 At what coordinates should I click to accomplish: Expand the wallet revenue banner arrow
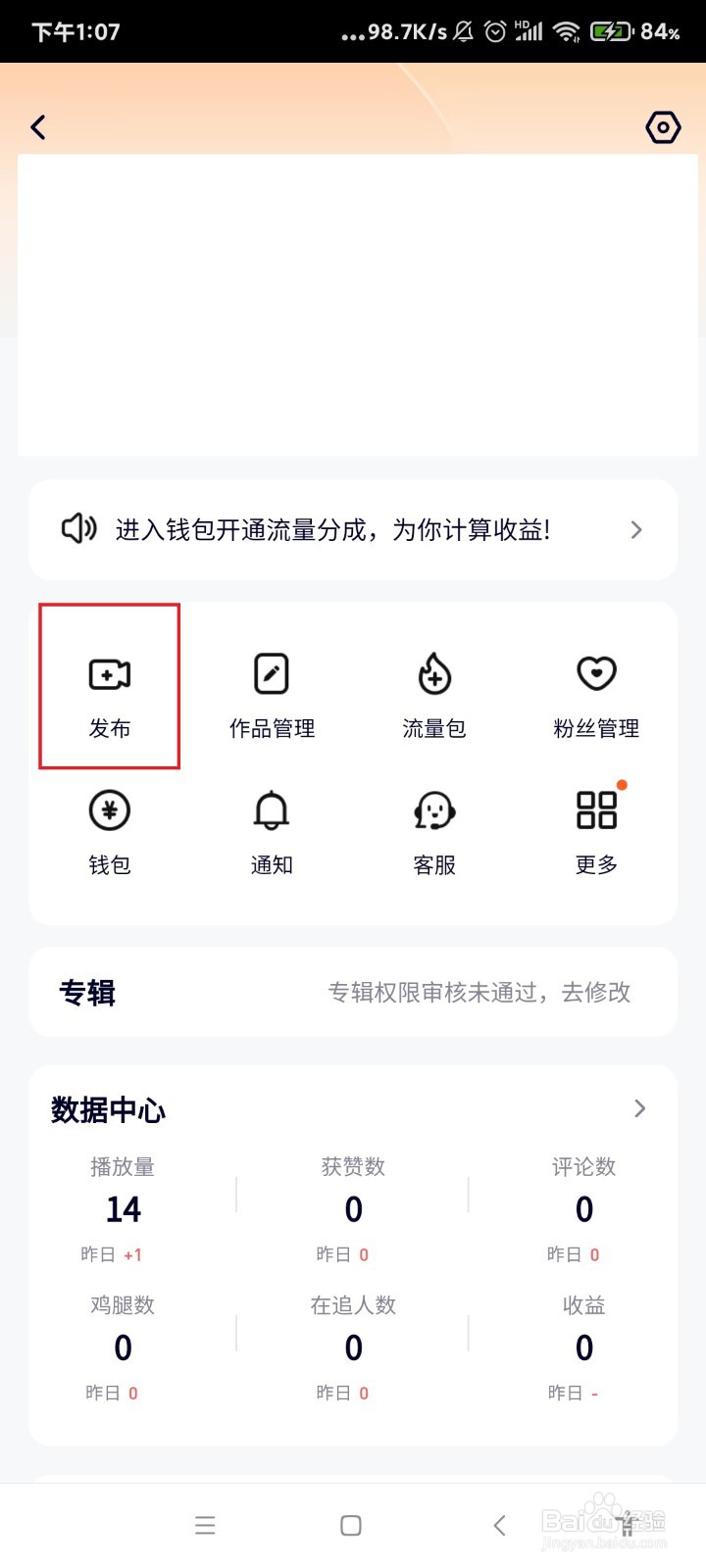tap(636, 529)
